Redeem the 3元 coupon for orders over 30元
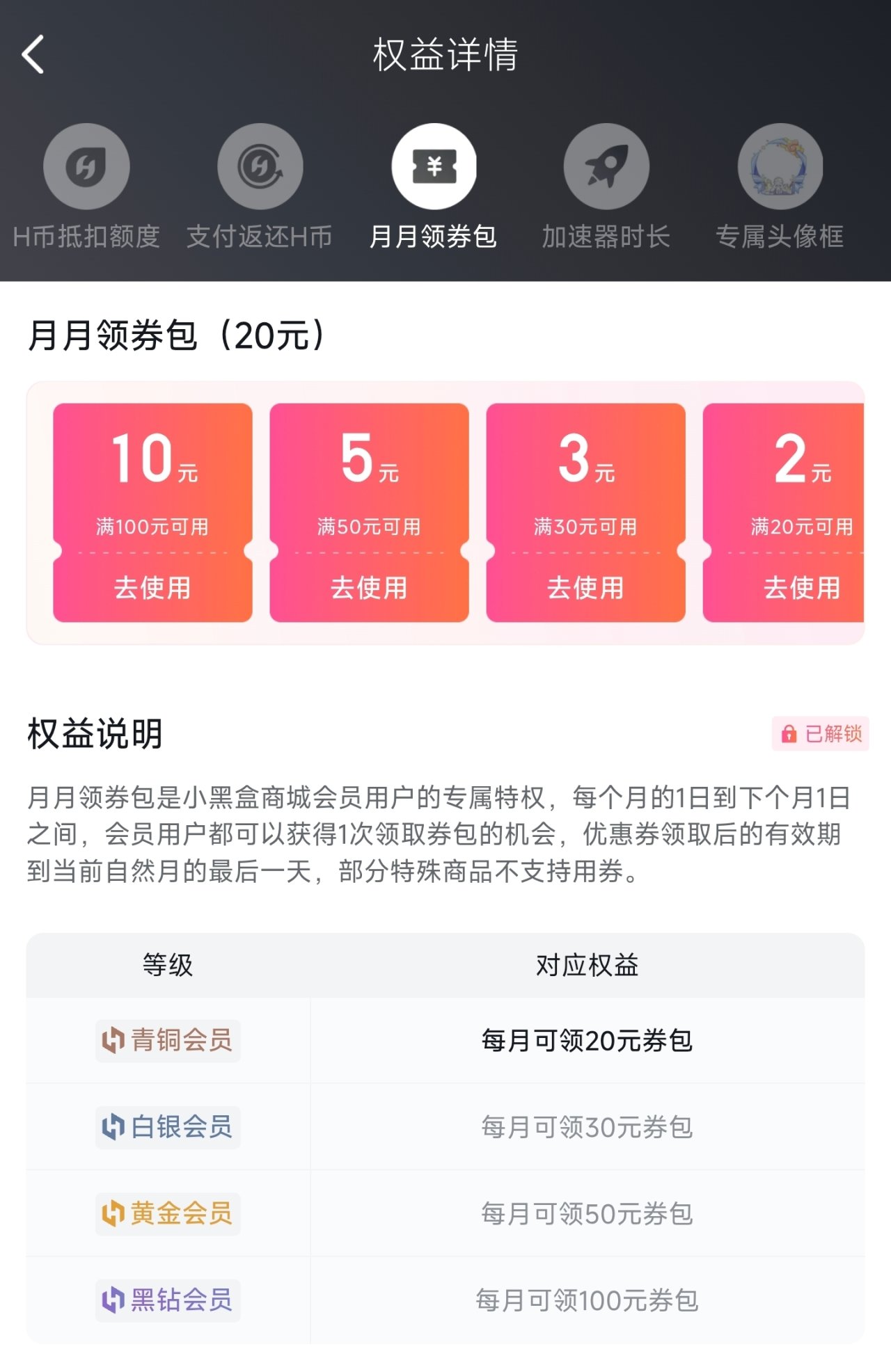The height and width of the screenshot is (1372, 891). (585, 587)
